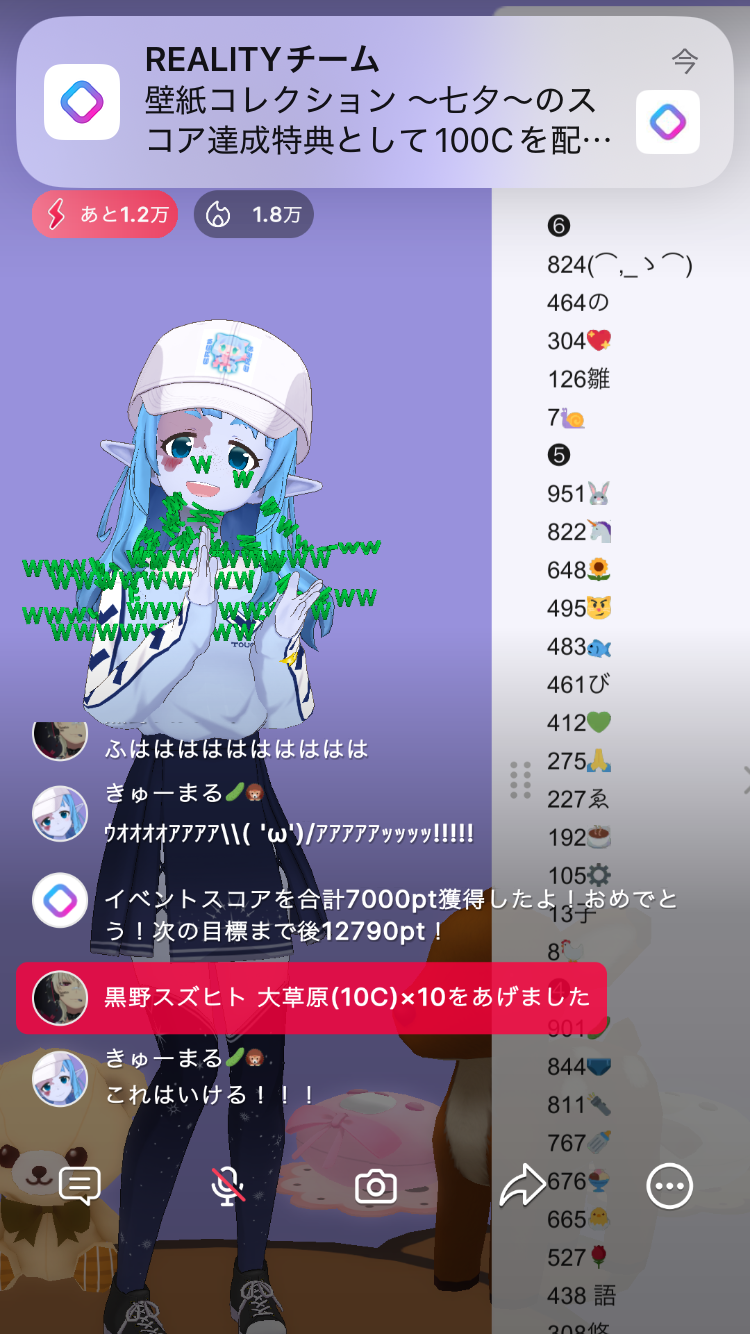Share this live stream
This screenshot has width=750, height=1334.
pyautogui.click(x=522, y=1187)
